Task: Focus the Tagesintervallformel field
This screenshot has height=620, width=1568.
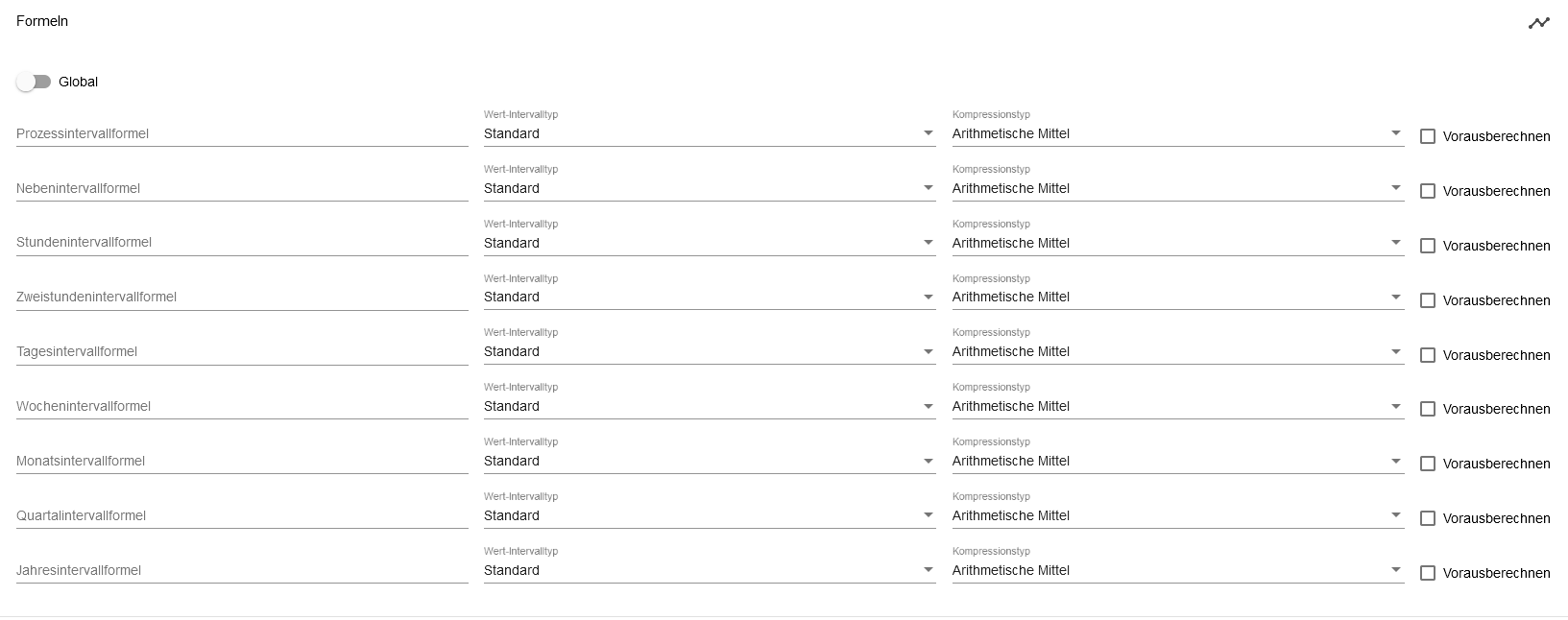Action: click(x=241, y=352)
